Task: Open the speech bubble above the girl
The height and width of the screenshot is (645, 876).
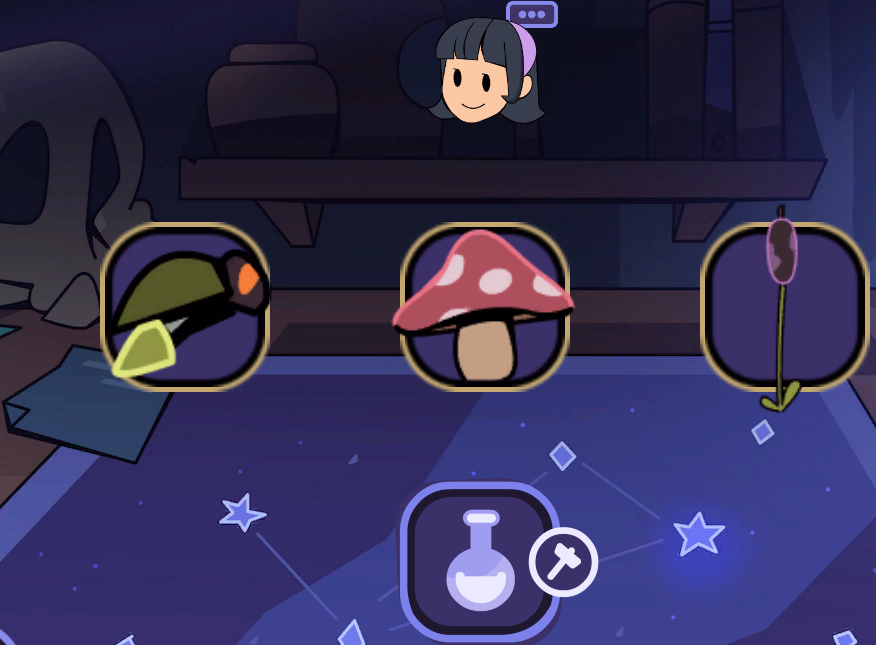Action: 531,15
